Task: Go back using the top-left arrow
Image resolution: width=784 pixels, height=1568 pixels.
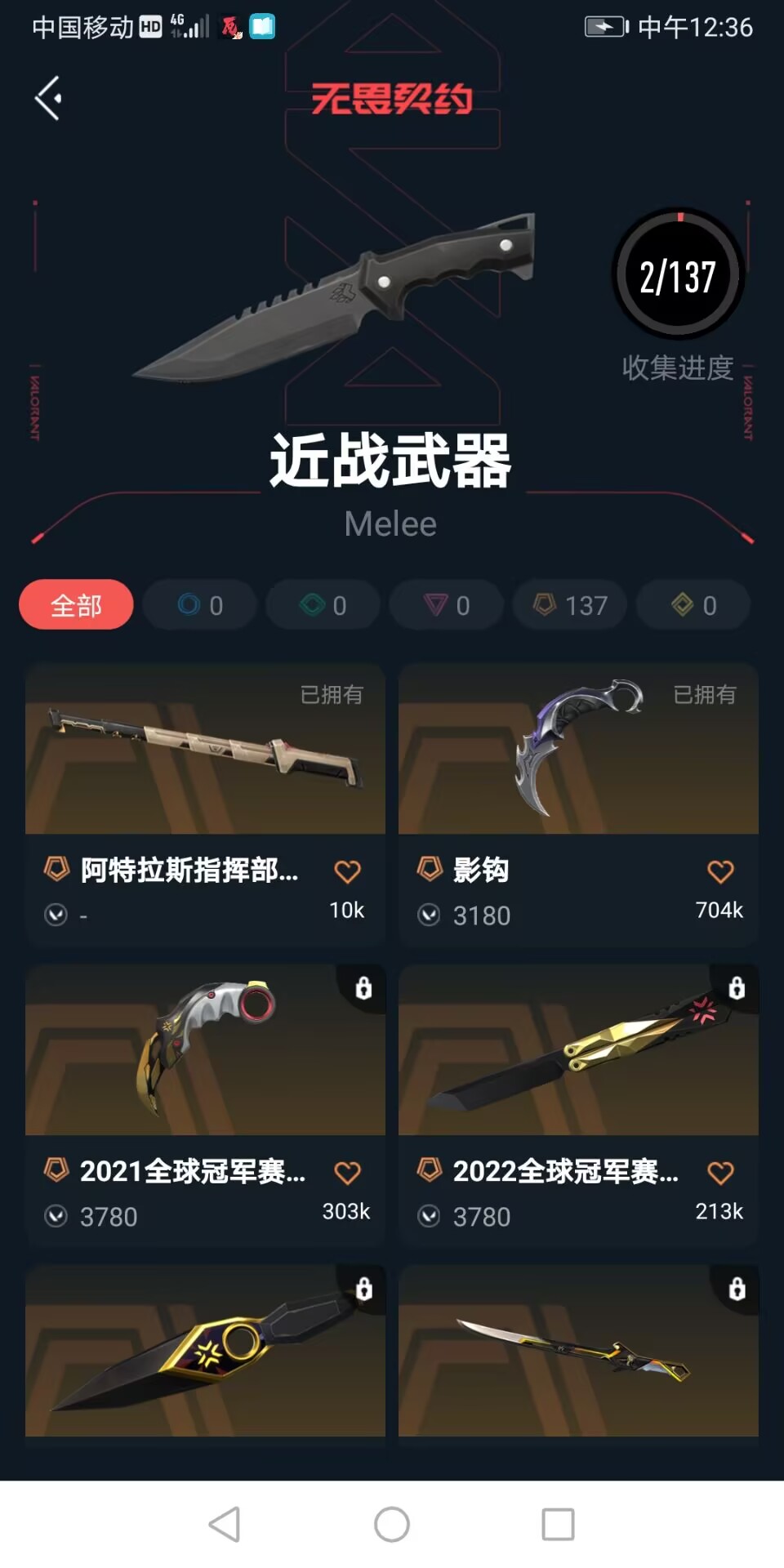Action: coord(48,99)
